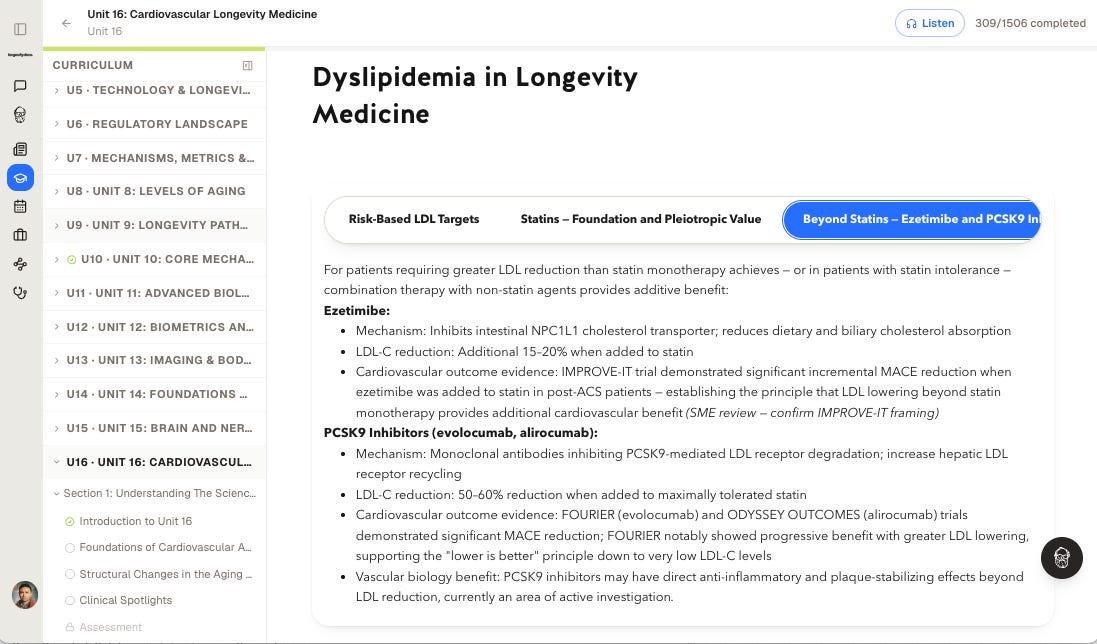Expand U15 Brain and Nervous unit
The image size is (1097, 644).
coord(154,428)
